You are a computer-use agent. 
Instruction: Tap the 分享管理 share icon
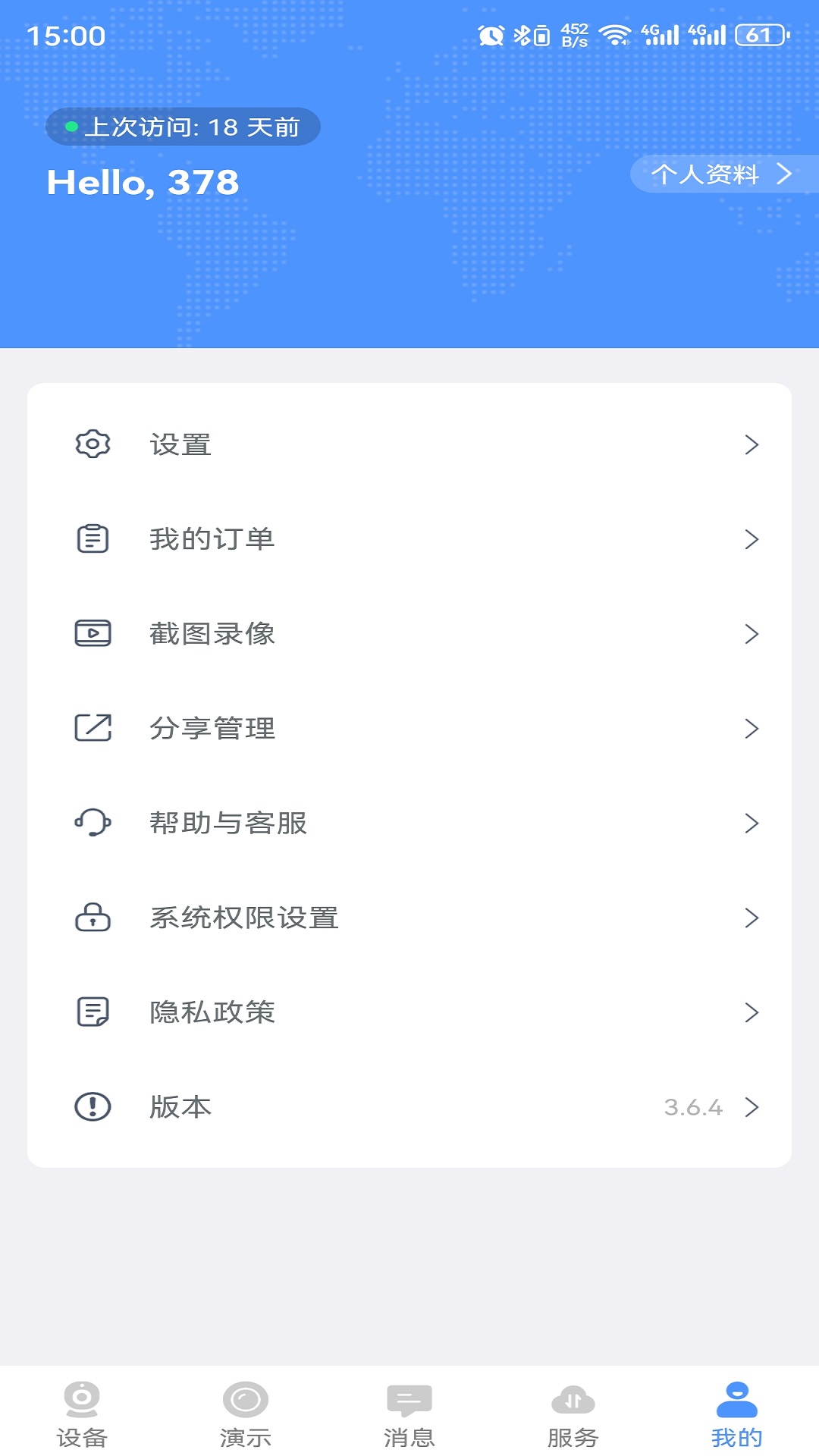click(93, 729)
